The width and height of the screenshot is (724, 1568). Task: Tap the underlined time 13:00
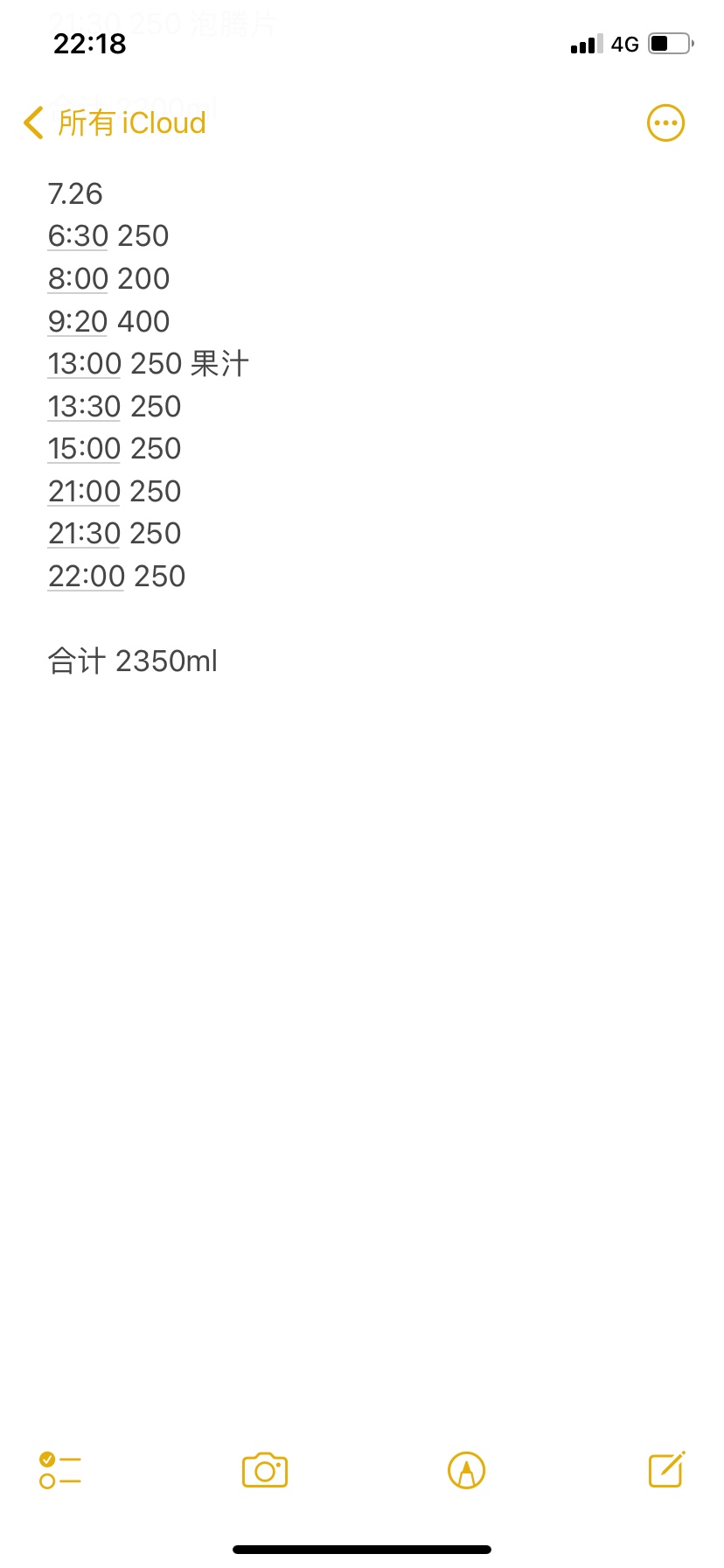click(84, 364)
